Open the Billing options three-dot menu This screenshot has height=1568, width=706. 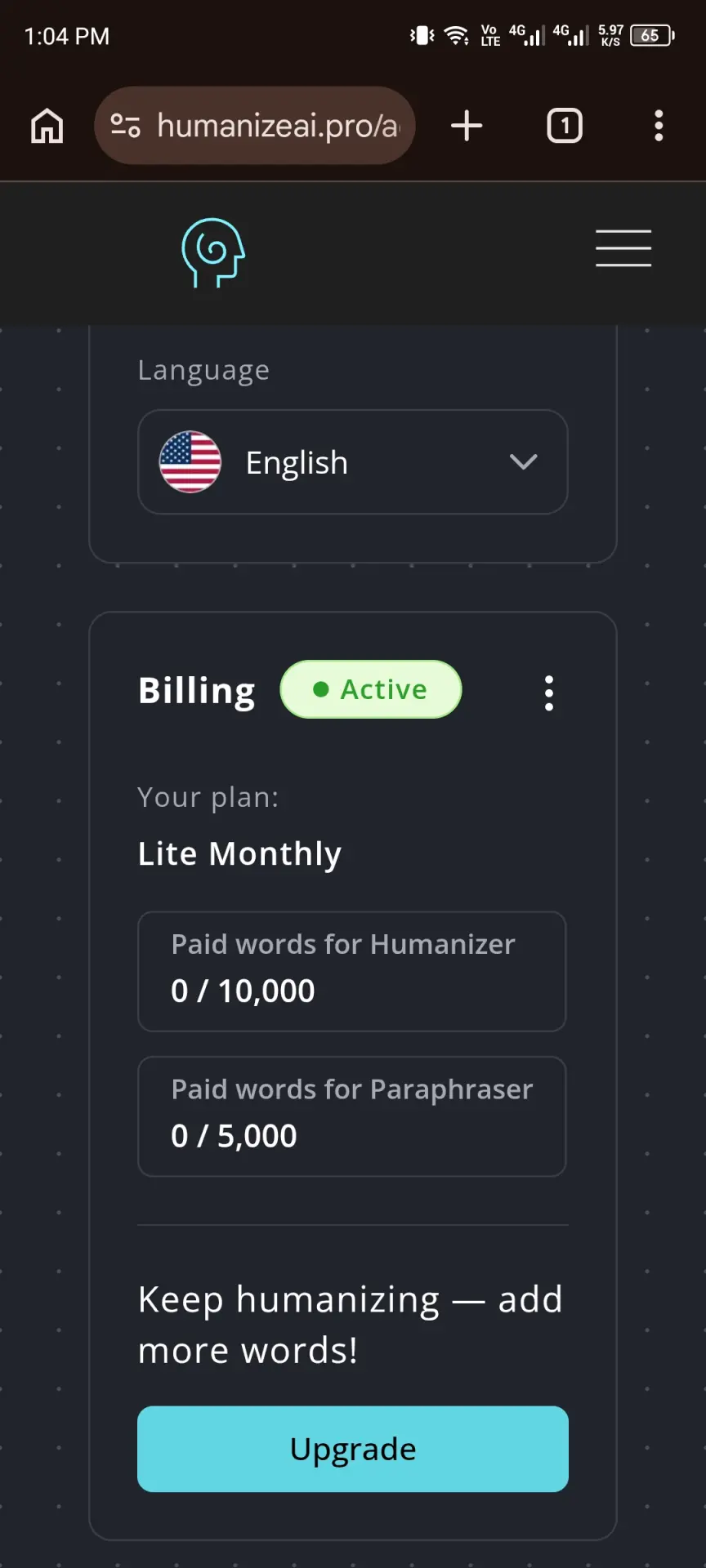549,693
